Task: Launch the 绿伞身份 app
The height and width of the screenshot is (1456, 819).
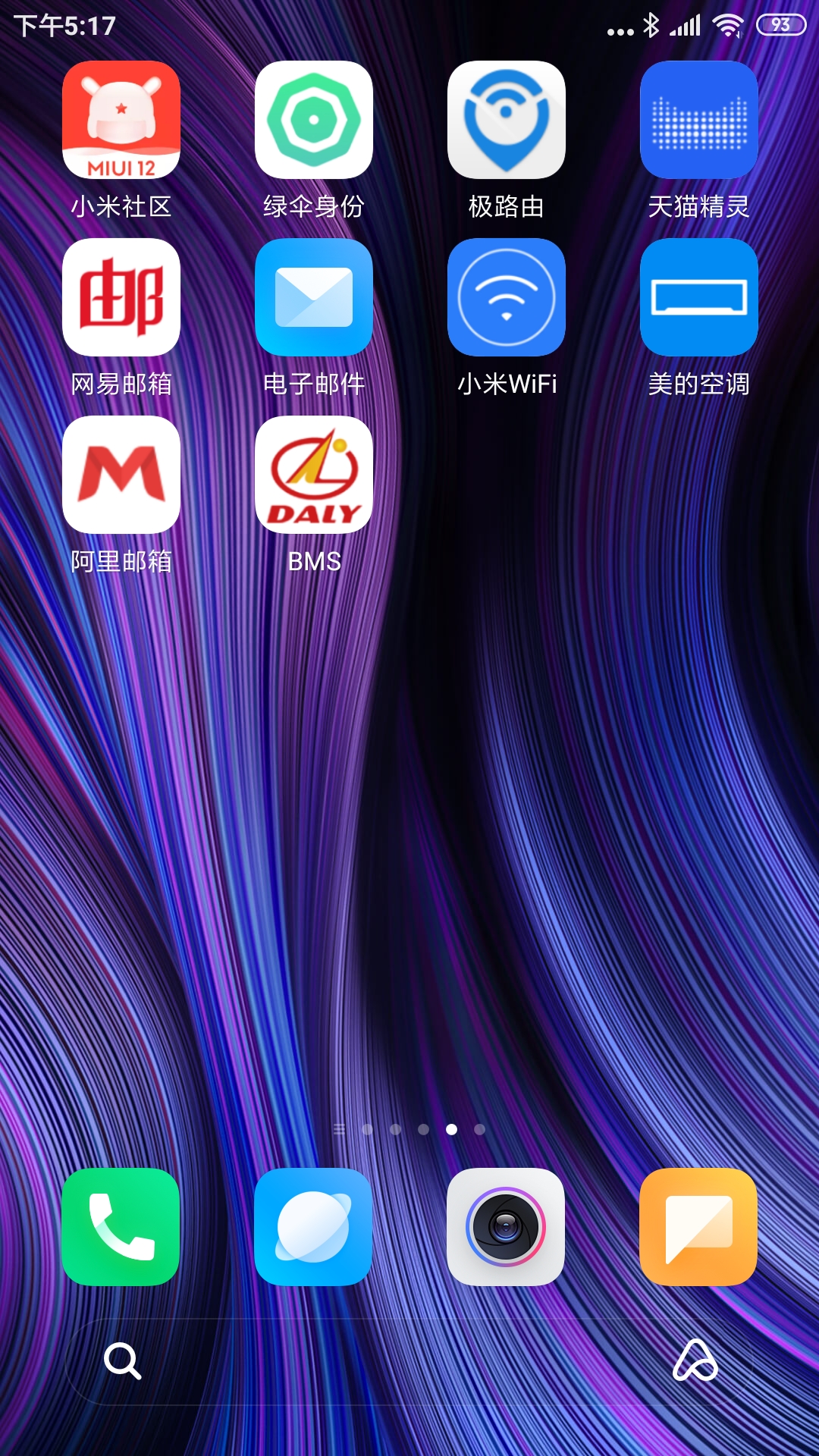Action: (314, 120)
